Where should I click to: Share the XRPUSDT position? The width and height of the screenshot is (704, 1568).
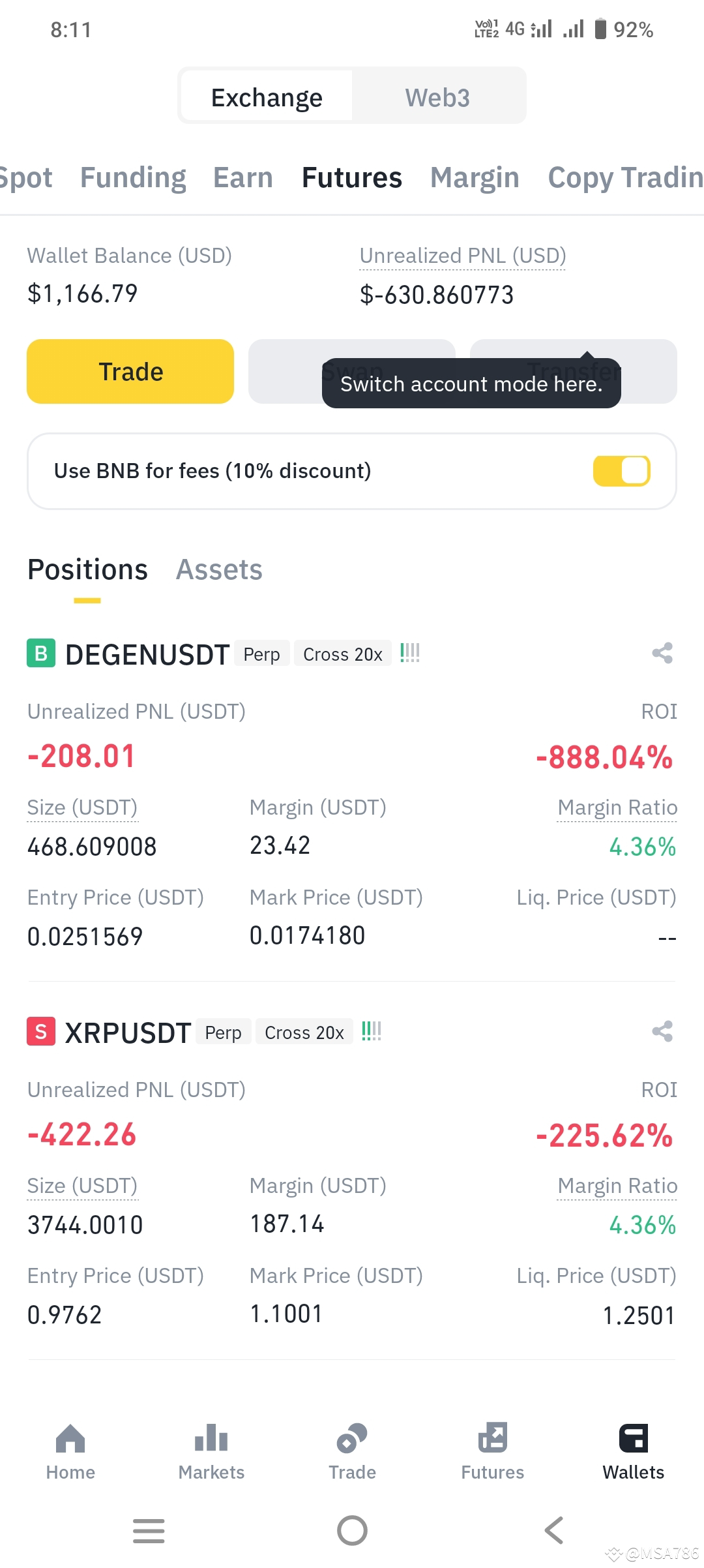[x=662, y=1032]
